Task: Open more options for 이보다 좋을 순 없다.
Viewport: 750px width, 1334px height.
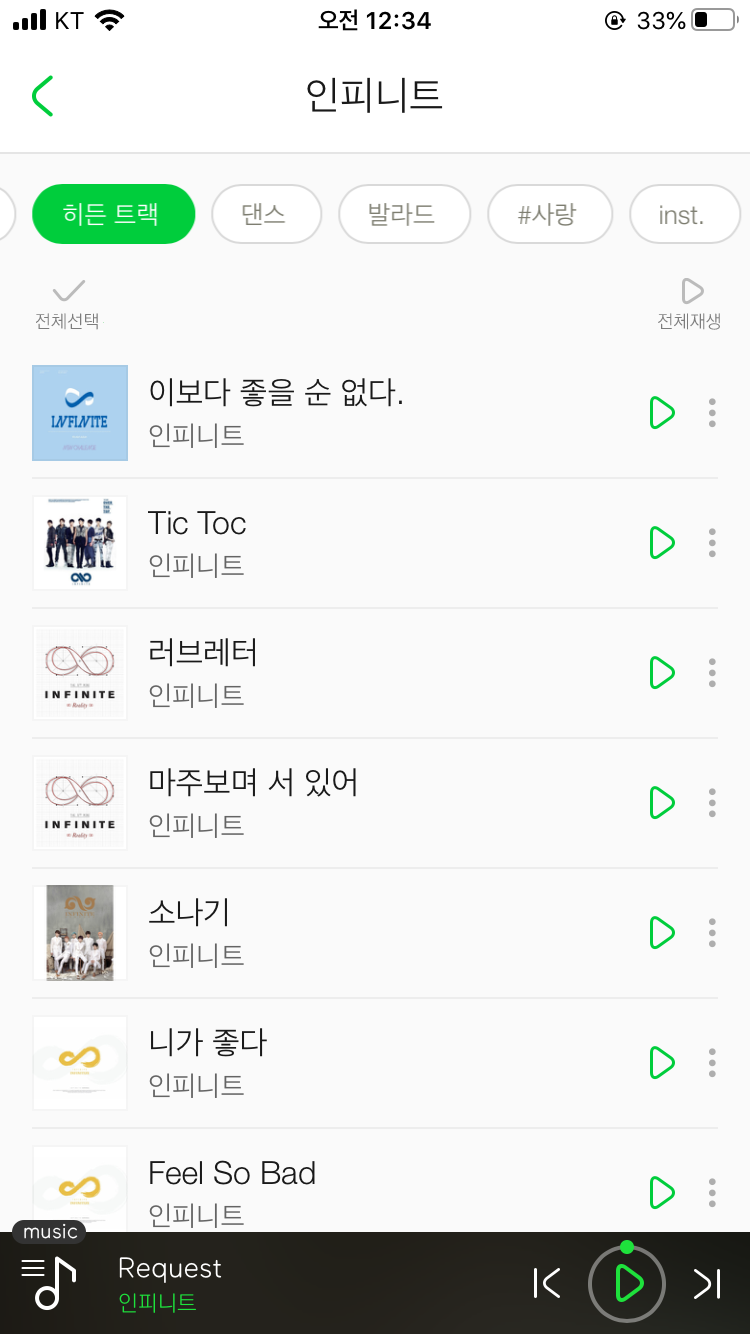Action: point(712,413)
